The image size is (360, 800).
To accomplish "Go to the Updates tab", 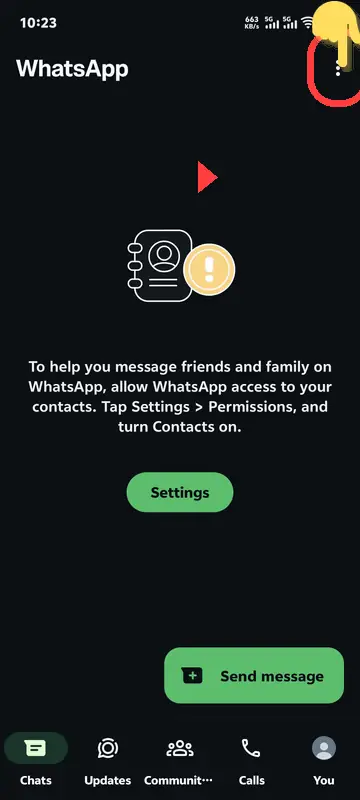I will (x=108, y=759).
